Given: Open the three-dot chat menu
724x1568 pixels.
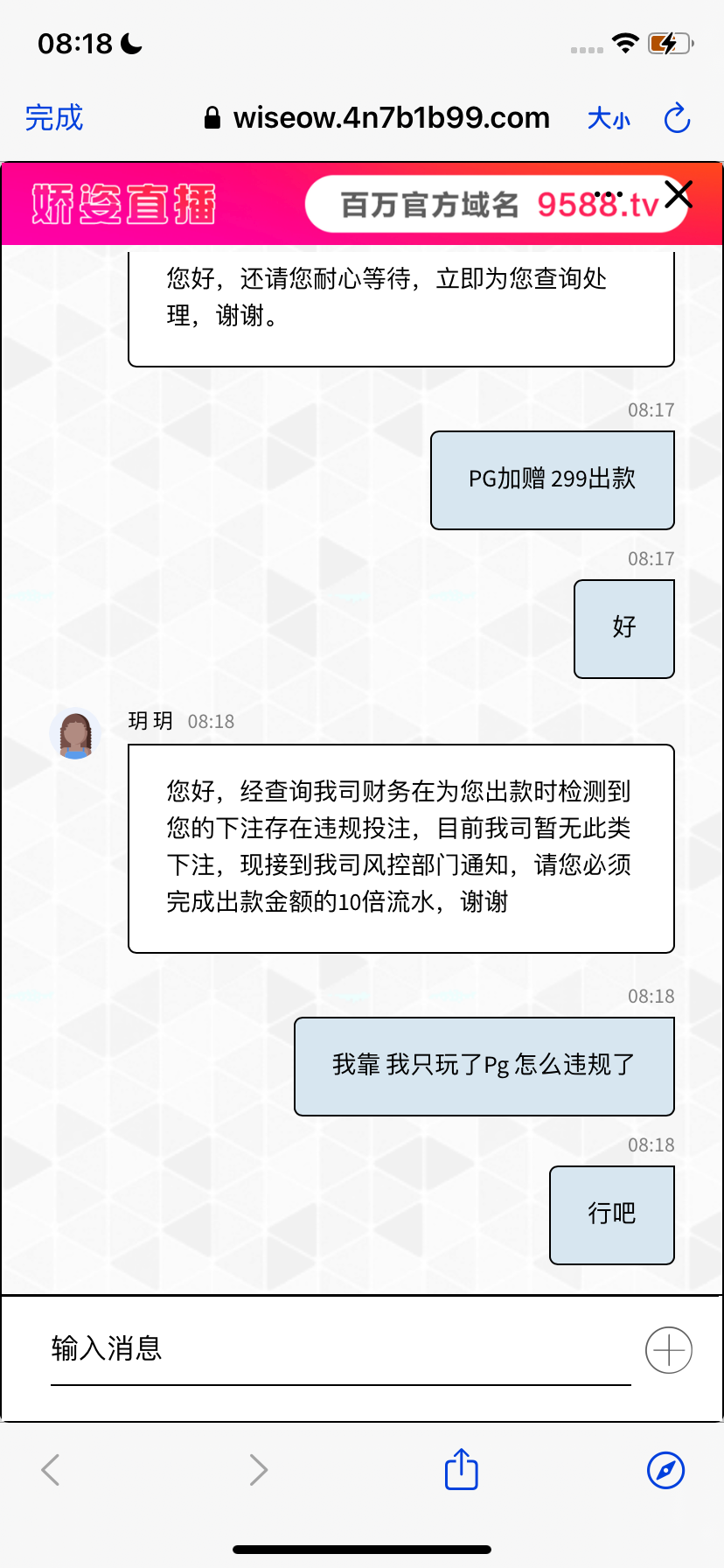Looking at the screenshot, I should click(609, 194).
